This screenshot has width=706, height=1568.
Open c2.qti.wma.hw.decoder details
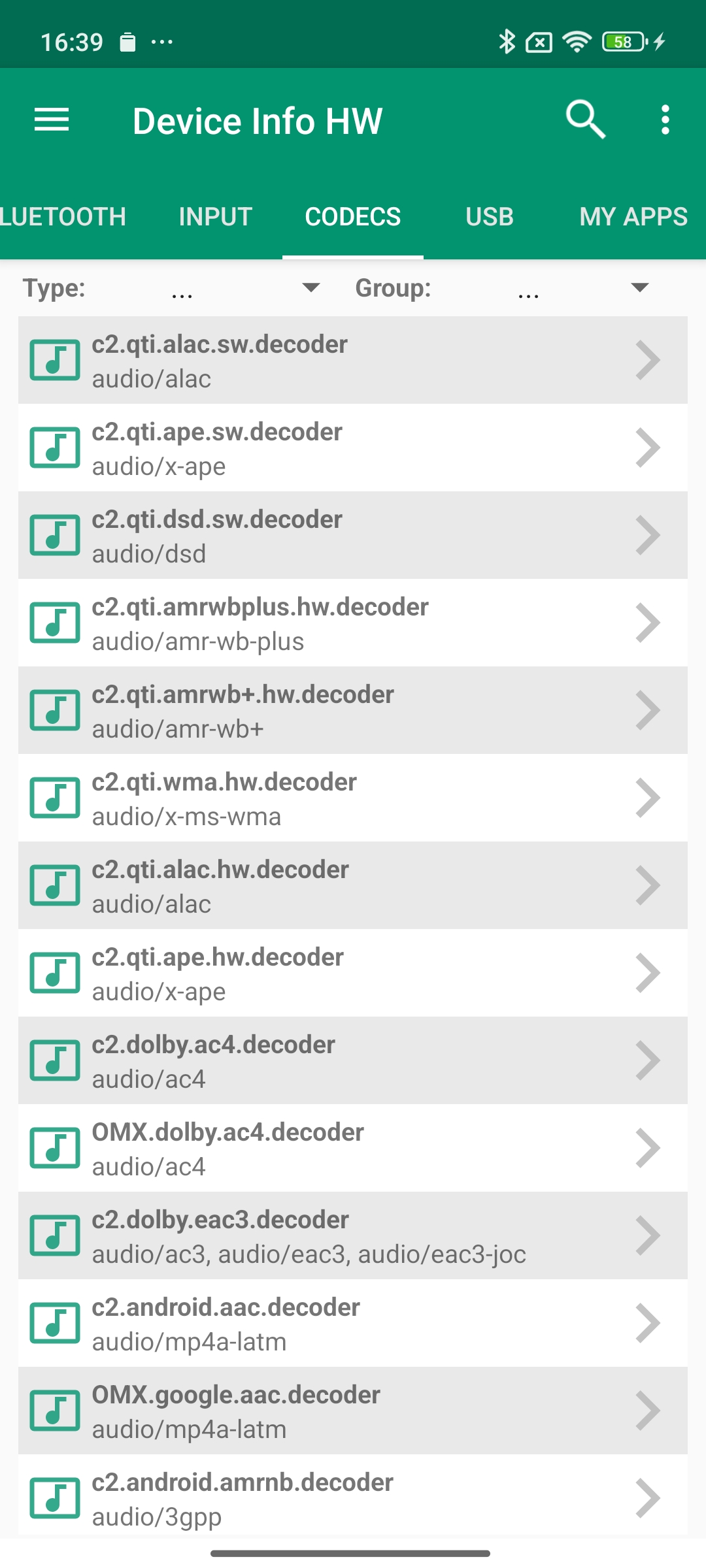click(x=353, y=798)
